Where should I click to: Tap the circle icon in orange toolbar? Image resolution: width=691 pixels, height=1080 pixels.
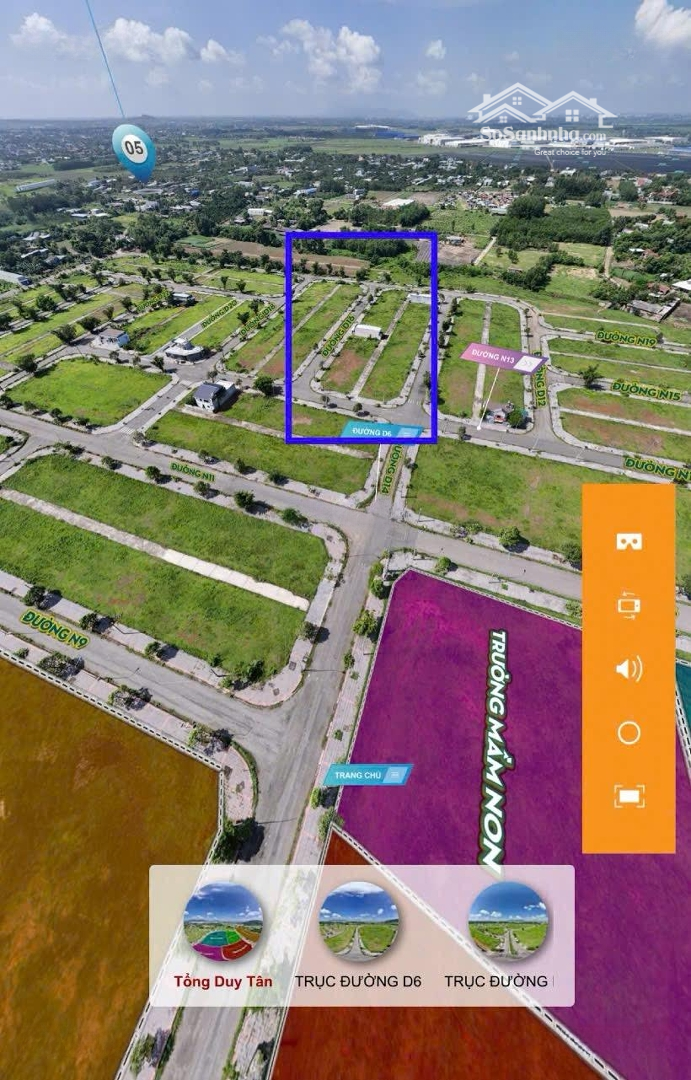(x=628, y=733)
